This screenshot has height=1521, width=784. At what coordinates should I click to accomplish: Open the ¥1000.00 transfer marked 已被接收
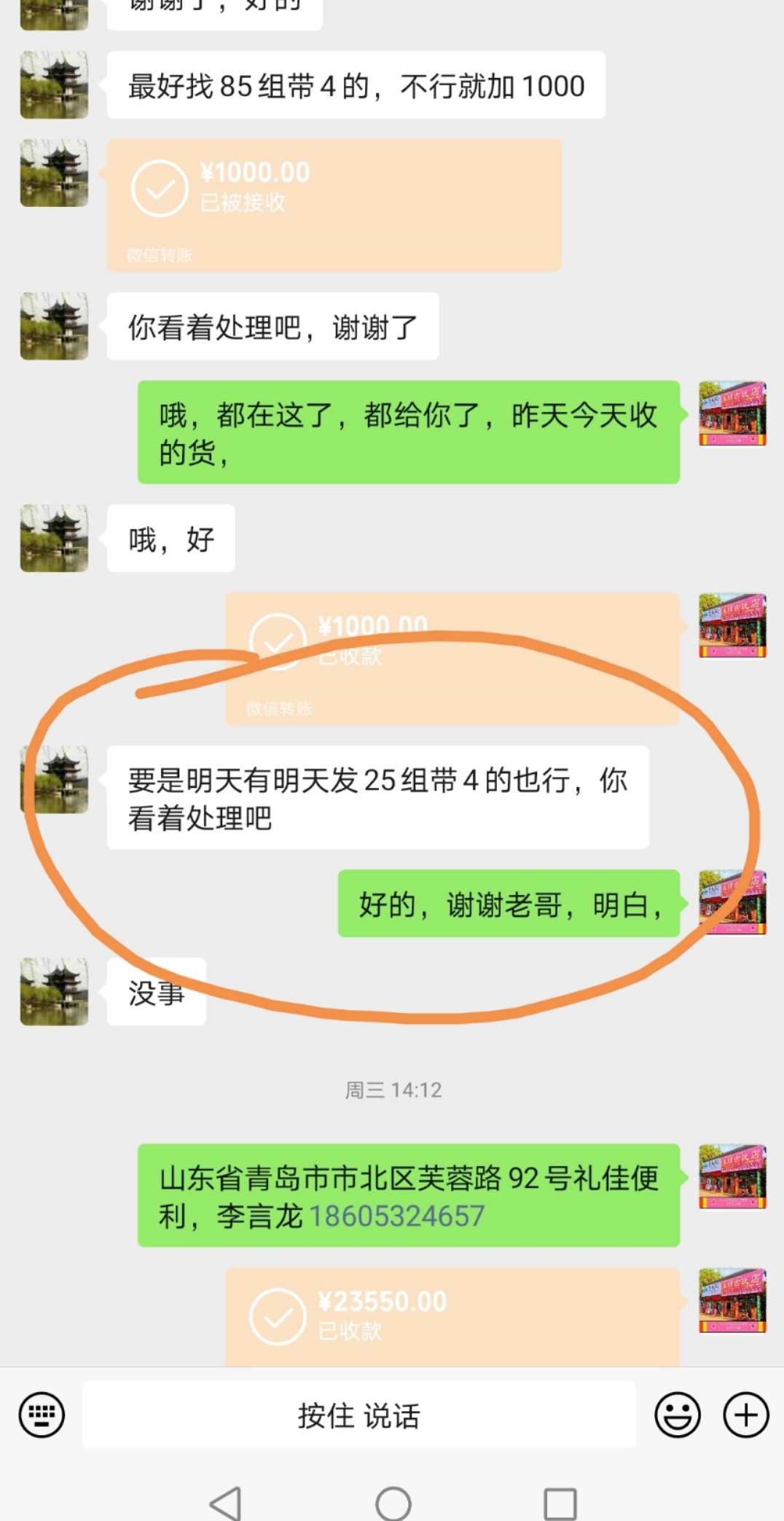click(x=334, y=206)
